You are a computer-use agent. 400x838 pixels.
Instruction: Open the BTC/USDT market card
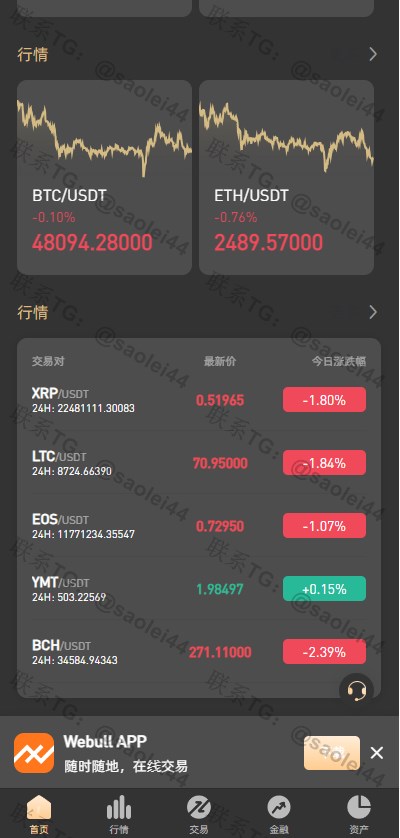pyautogui.click(x=104, y=177)
